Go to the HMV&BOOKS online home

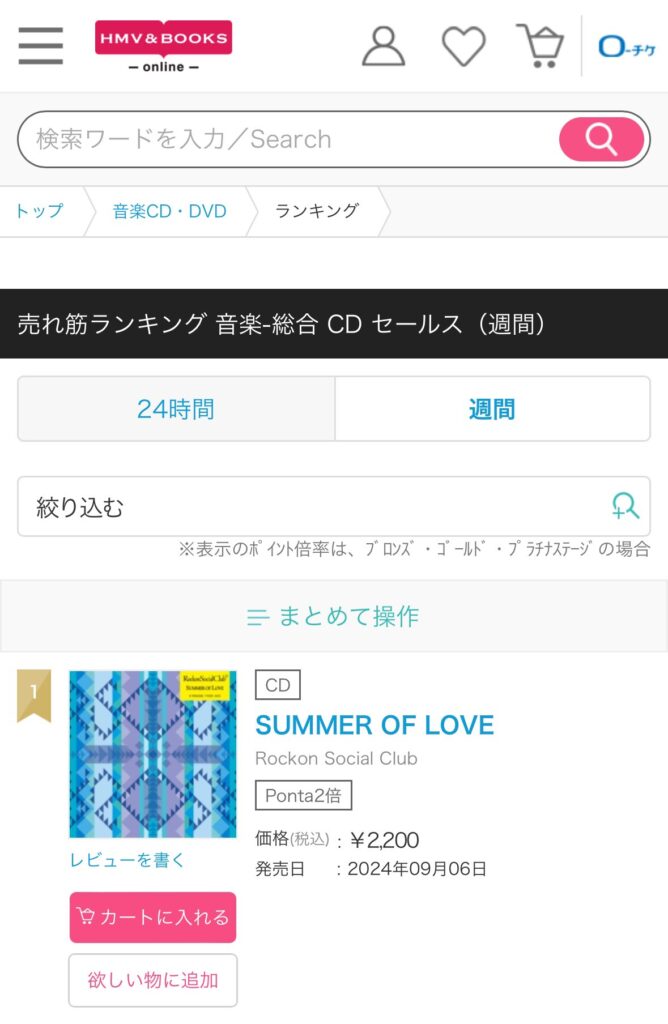click(x=163, y=45)
